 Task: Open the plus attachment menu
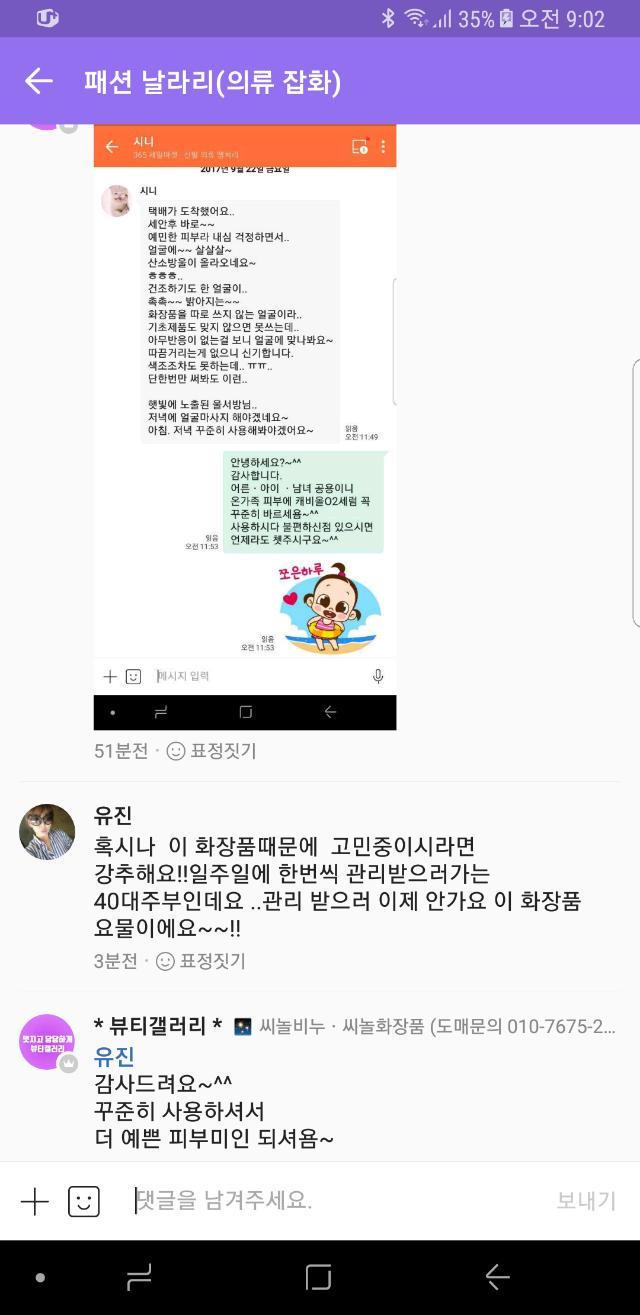coord(35,1201)
